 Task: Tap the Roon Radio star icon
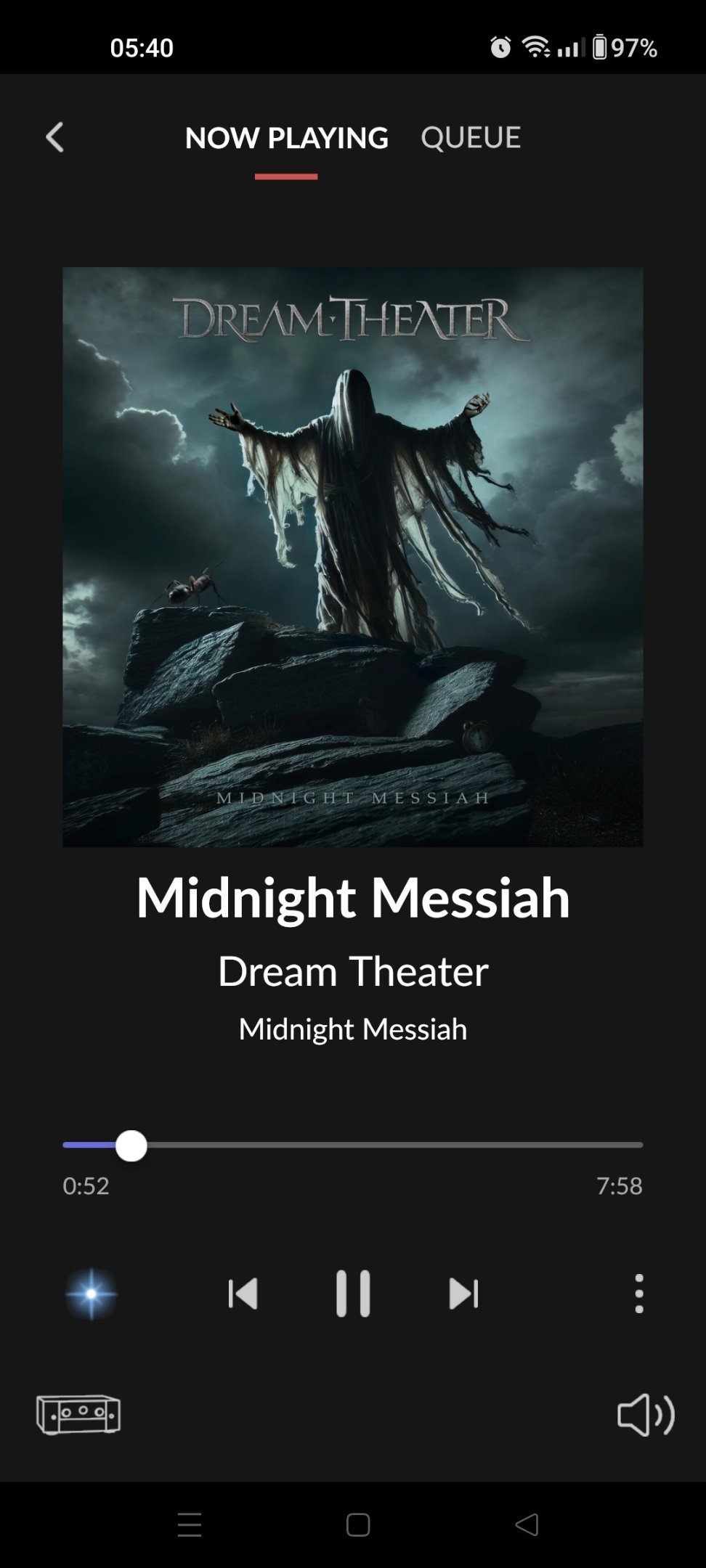[91, 1294]
